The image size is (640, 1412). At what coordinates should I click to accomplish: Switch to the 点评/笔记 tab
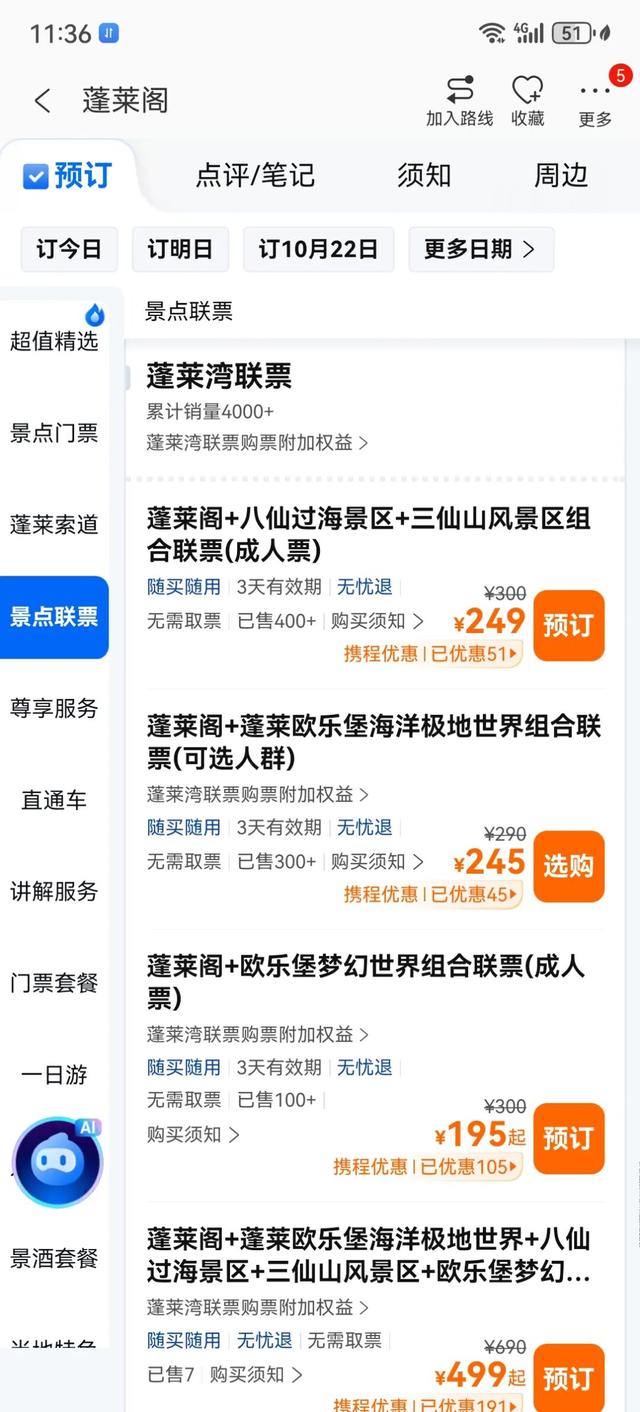[255, 176]
